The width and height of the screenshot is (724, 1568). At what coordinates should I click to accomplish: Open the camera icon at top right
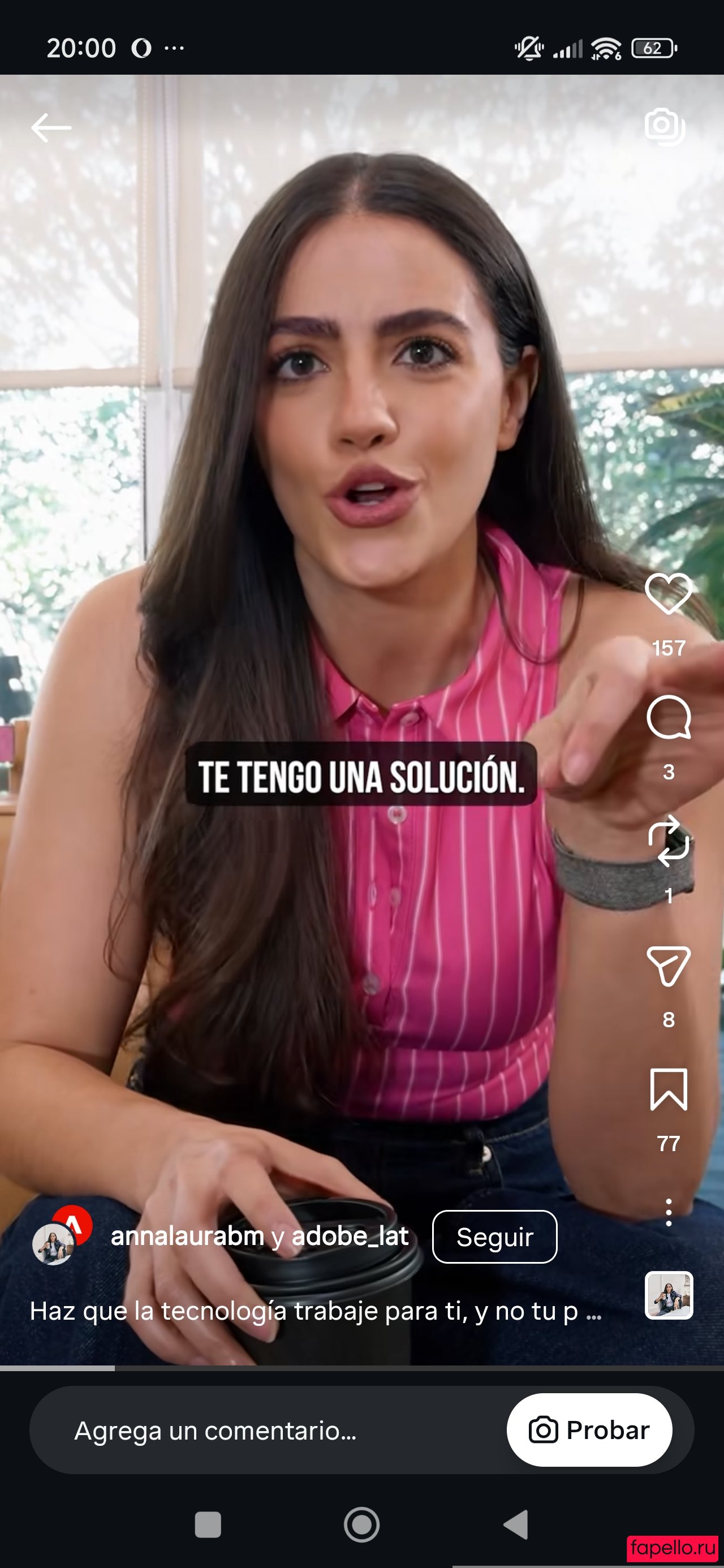click(x=665, y=127)
